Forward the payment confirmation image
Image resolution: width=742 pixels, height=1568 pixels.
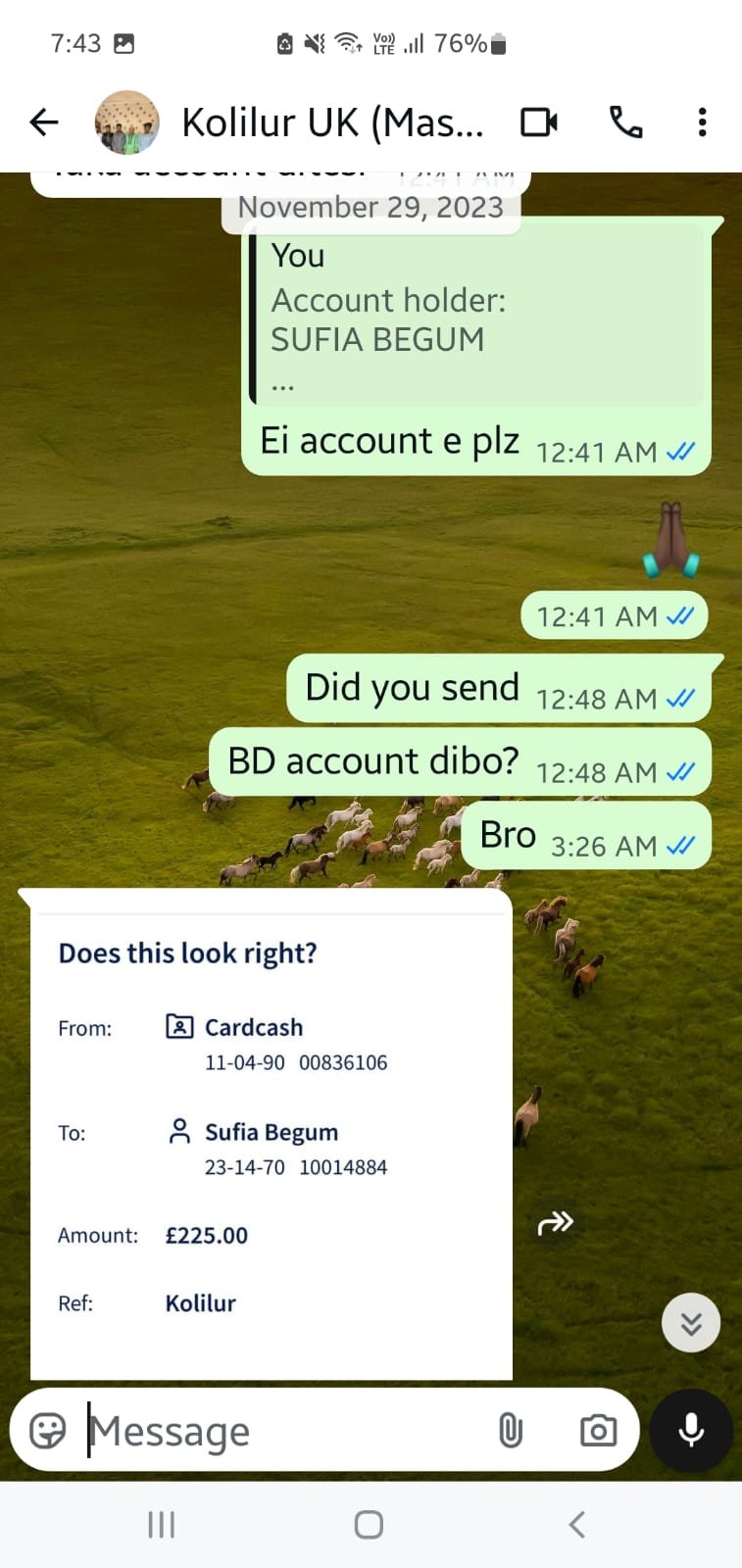[555, 1222]
